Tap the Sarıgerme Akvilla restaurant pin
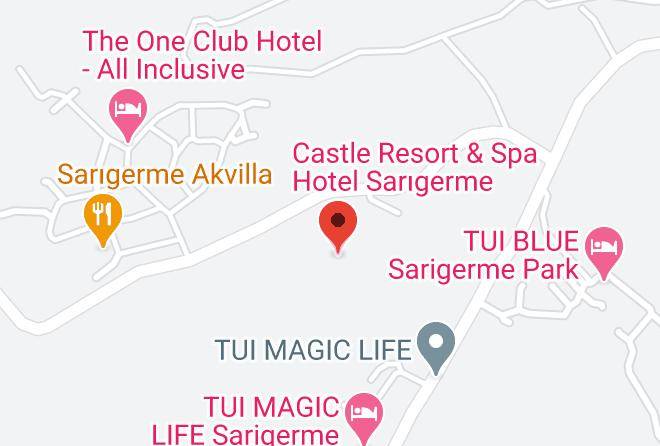The height and width of the screenshot is (446, 660). point(103,220)
